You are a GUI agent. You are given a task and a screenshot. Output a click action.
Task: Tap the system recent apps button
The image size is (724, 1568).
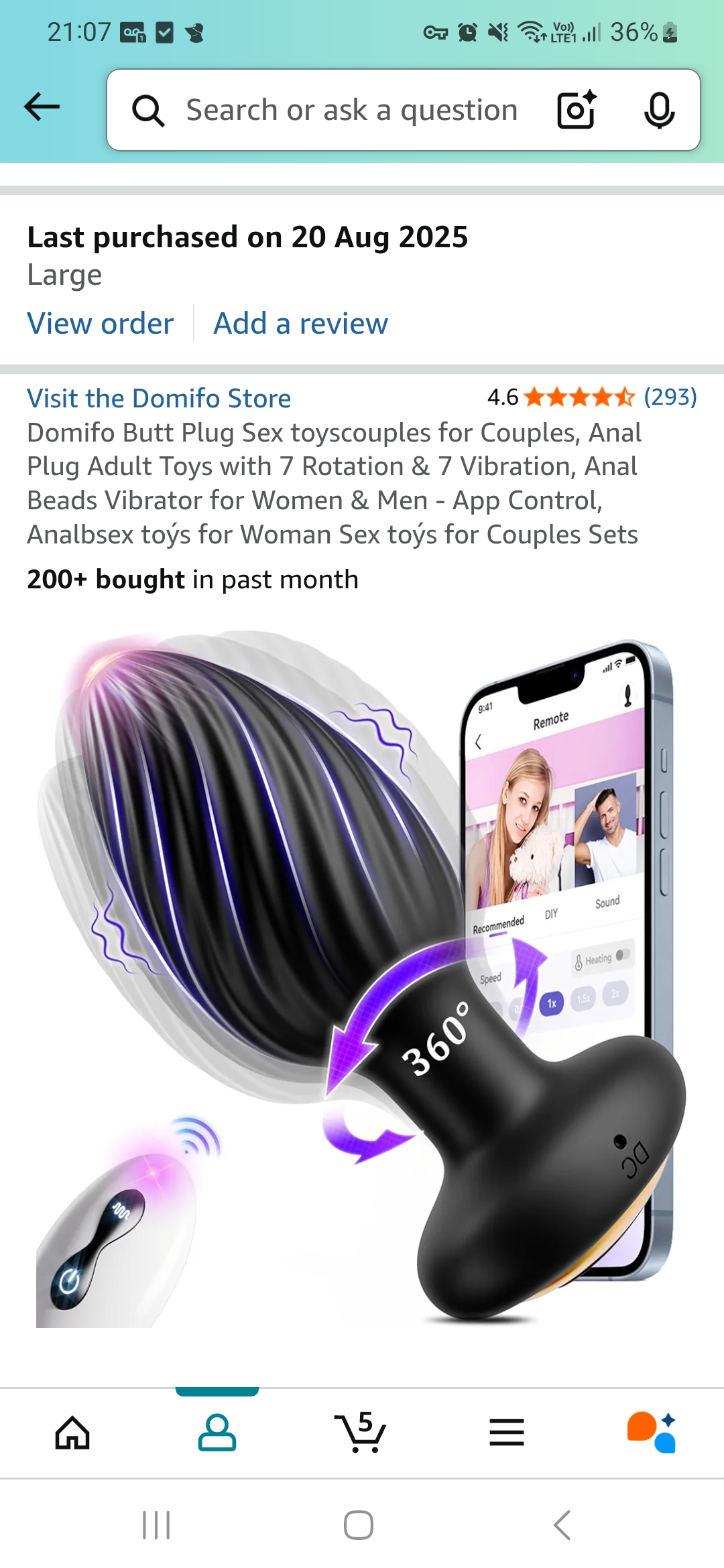pos(156,1525)
